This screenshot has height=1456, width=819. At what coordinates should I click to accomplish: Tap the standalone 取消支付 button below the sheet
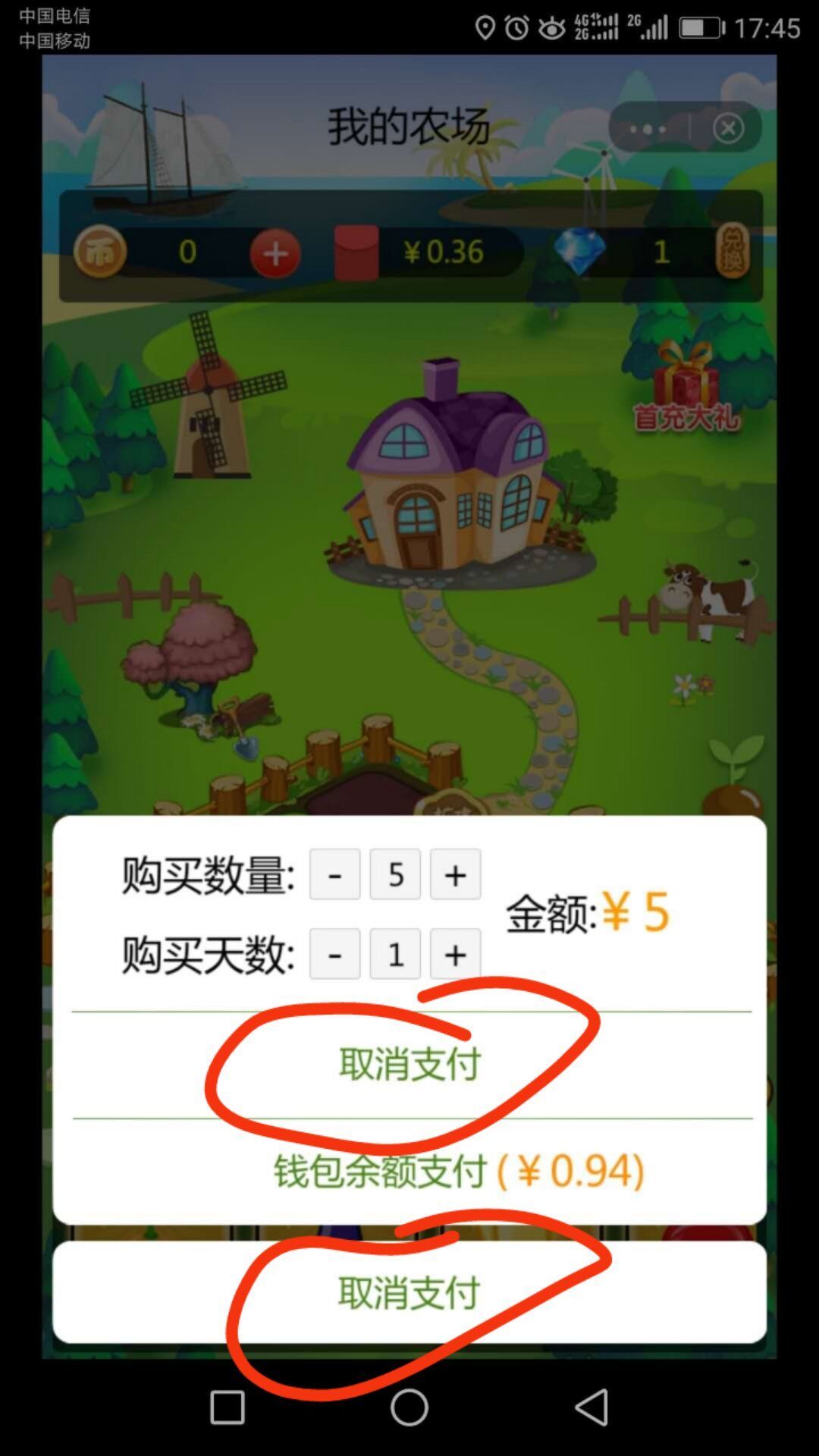tap(409, 1292)
